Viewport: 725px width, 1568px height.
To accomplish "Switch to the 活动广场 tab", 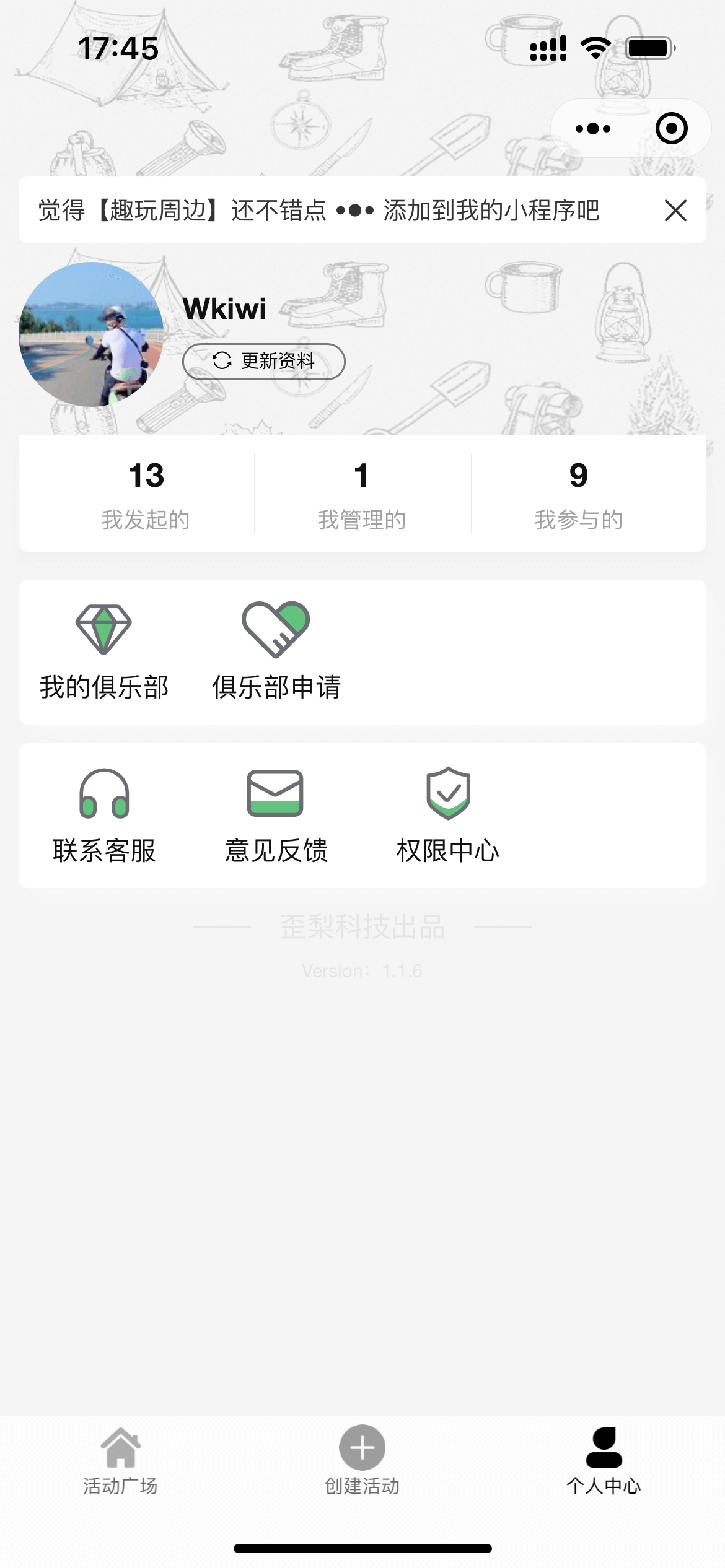I will pos(121,1460).
